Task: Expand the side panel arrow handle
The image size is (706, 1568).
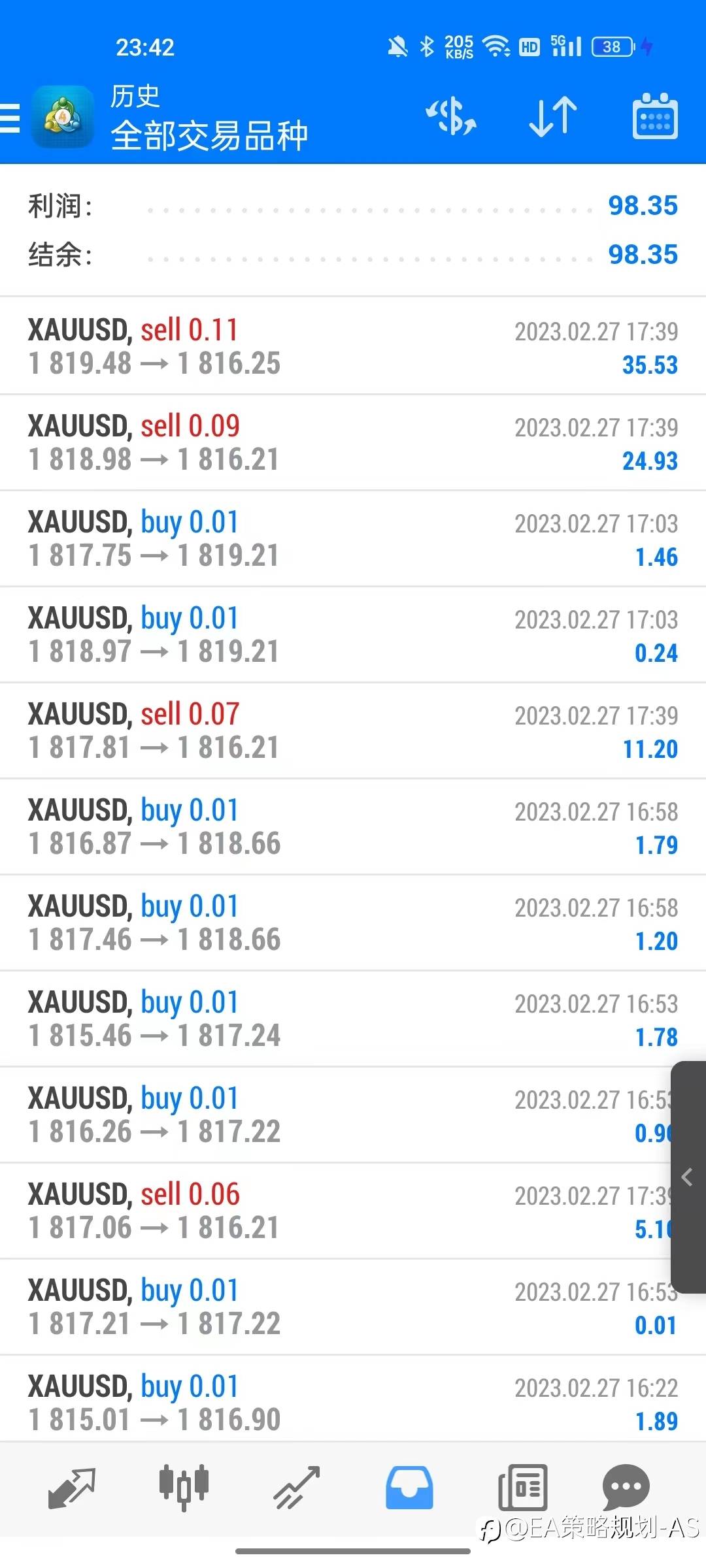Action: point(688,1177)
